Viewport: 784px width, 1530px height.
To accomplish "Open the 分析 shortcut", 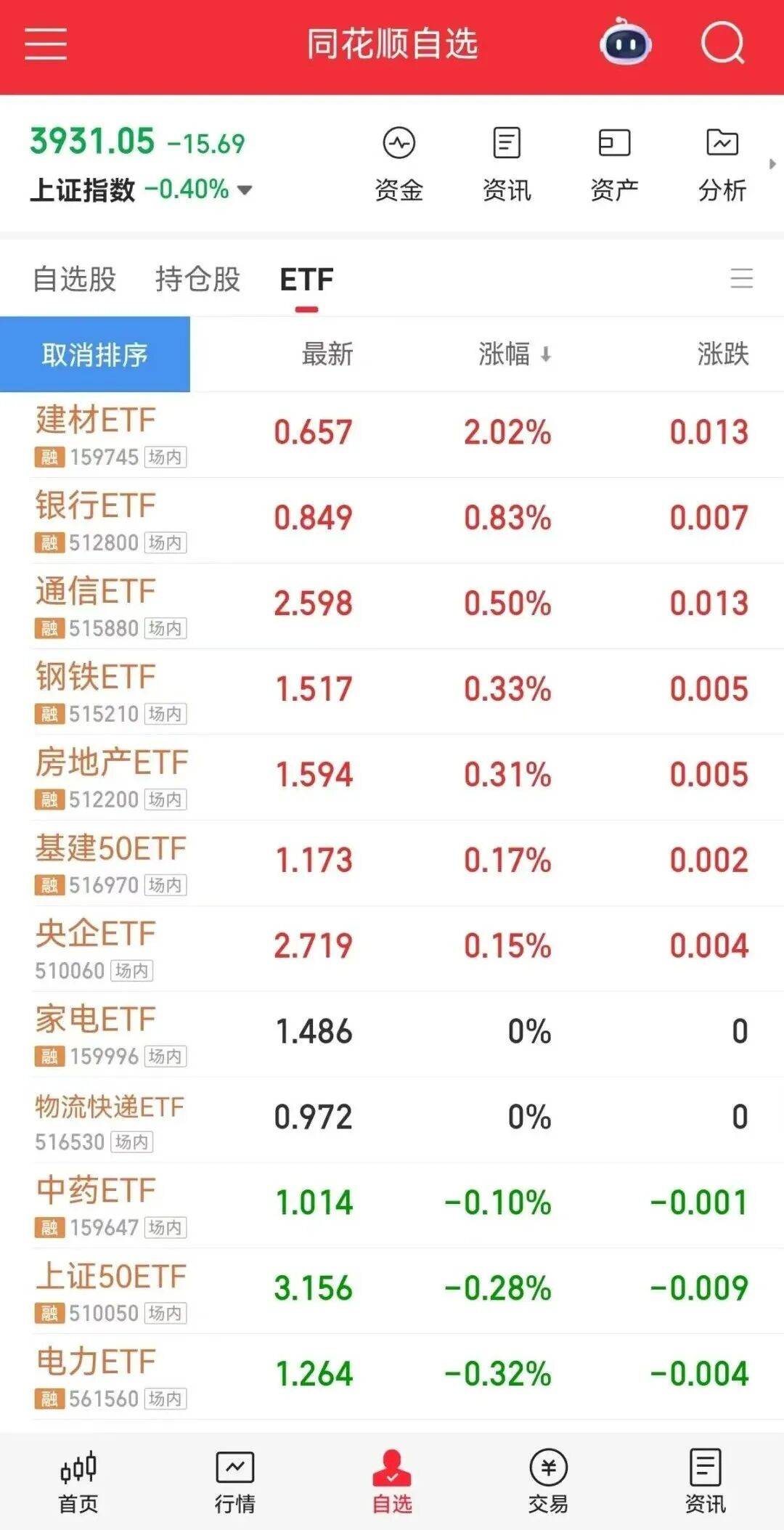I will click(x=722, y=163).
